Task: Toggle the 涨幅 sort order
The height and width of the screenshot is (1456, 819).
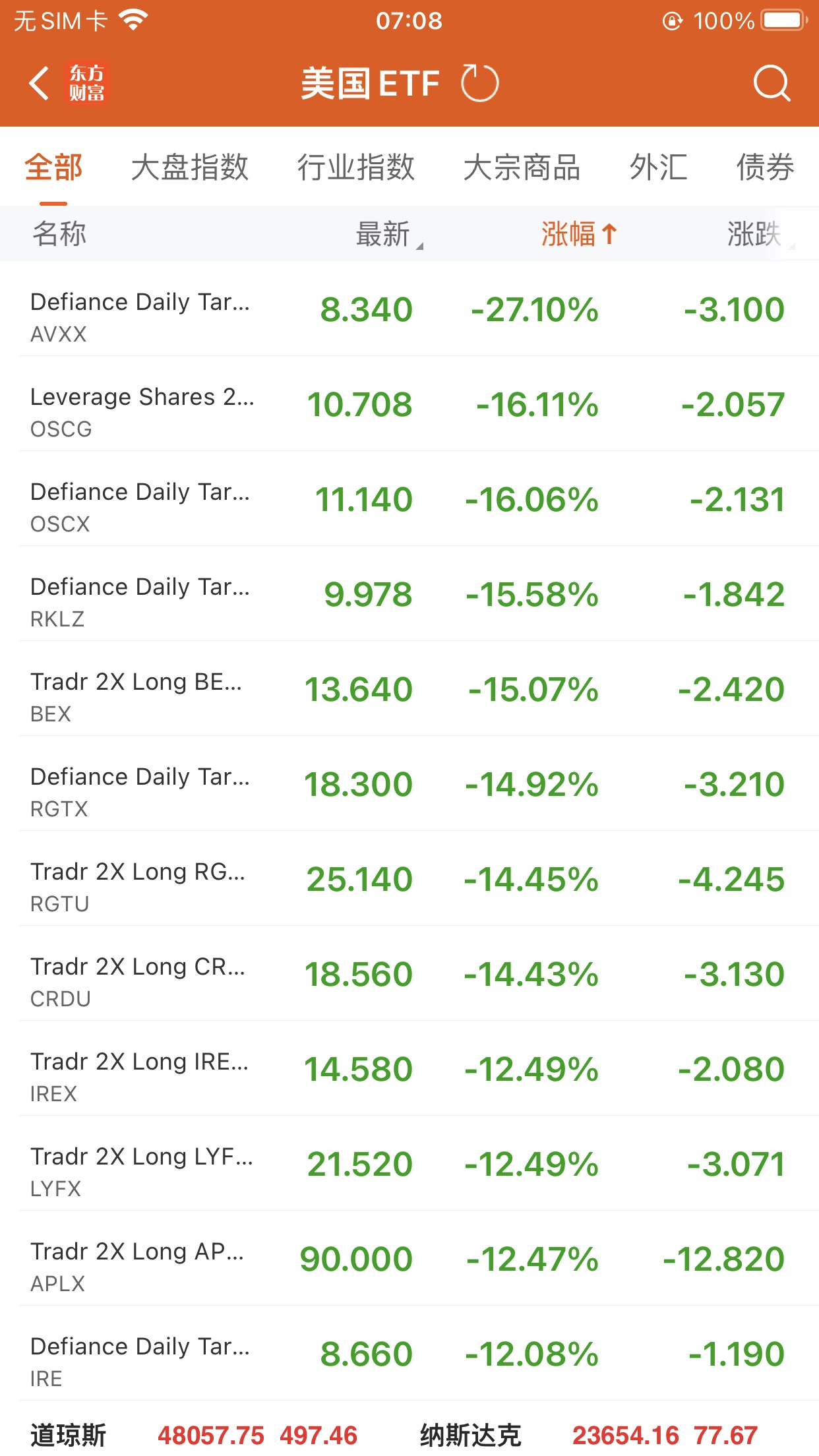Action: [578, 234]
